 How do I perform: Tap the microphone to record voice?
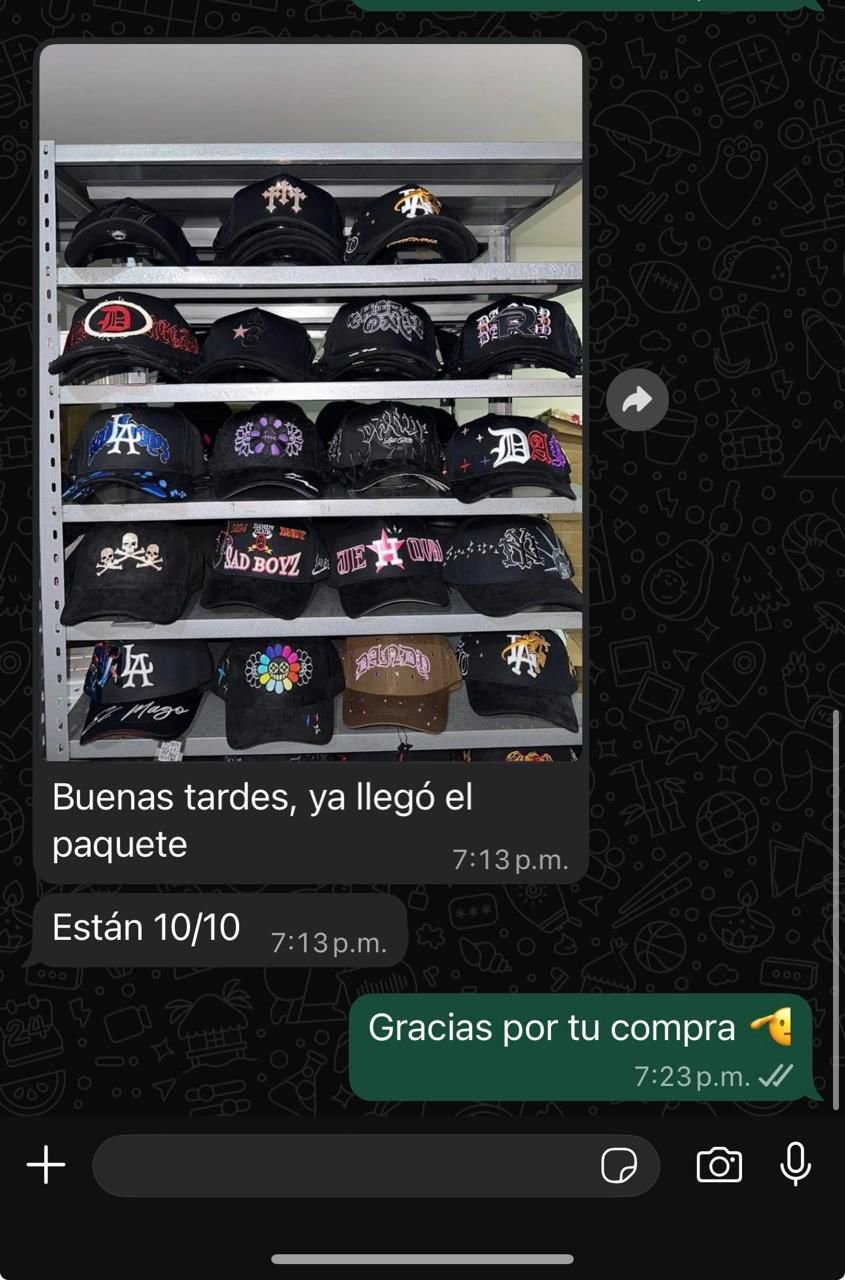point(795,1165)
